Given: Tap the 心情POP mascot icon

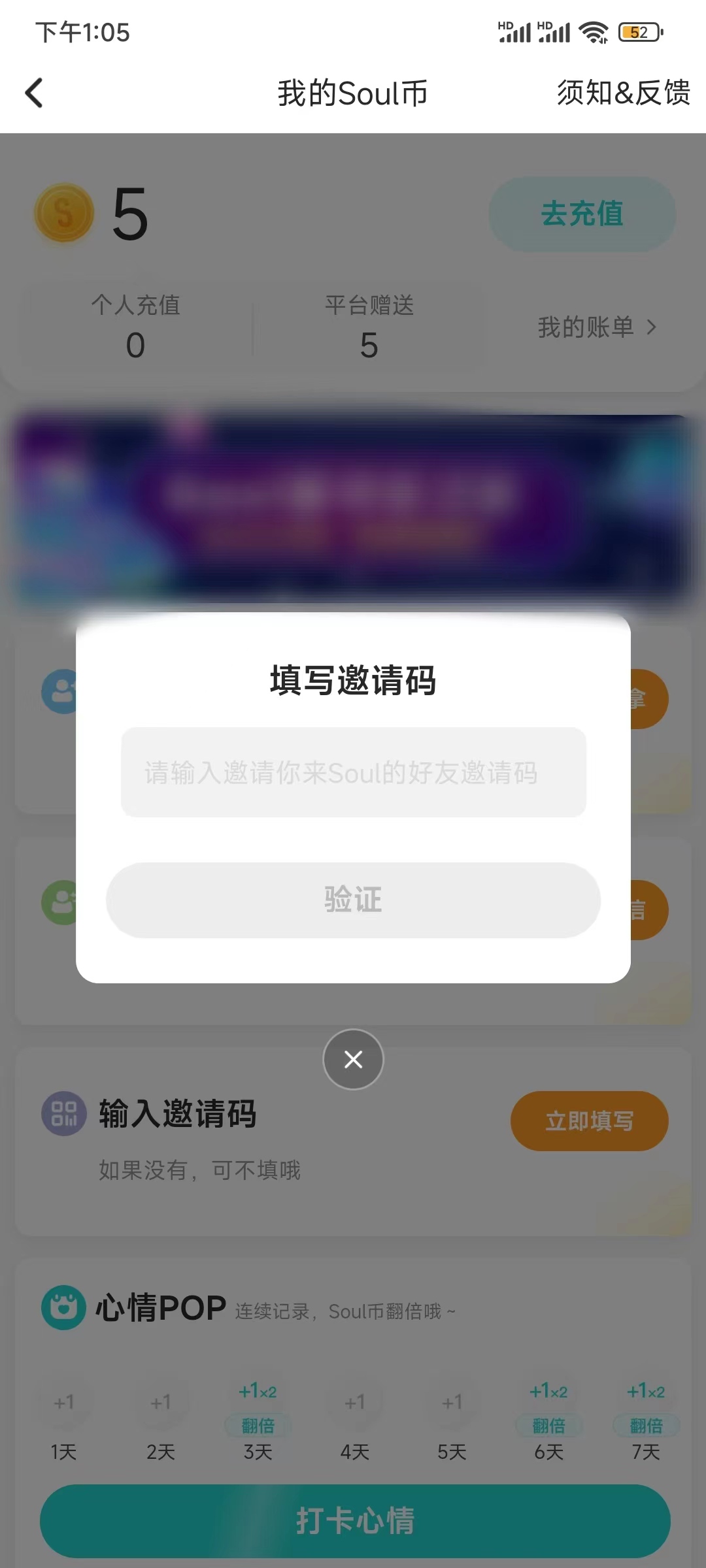Looking at the screenshot, I should point(63,1309).
